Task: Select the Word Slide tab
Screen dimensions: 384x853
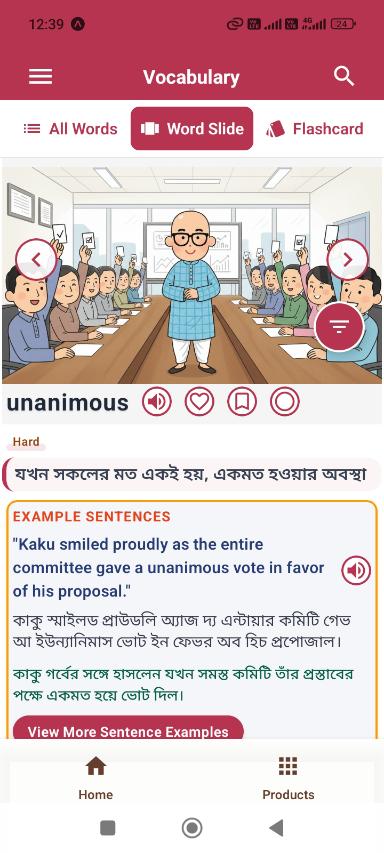Action: tap(192, 128)
